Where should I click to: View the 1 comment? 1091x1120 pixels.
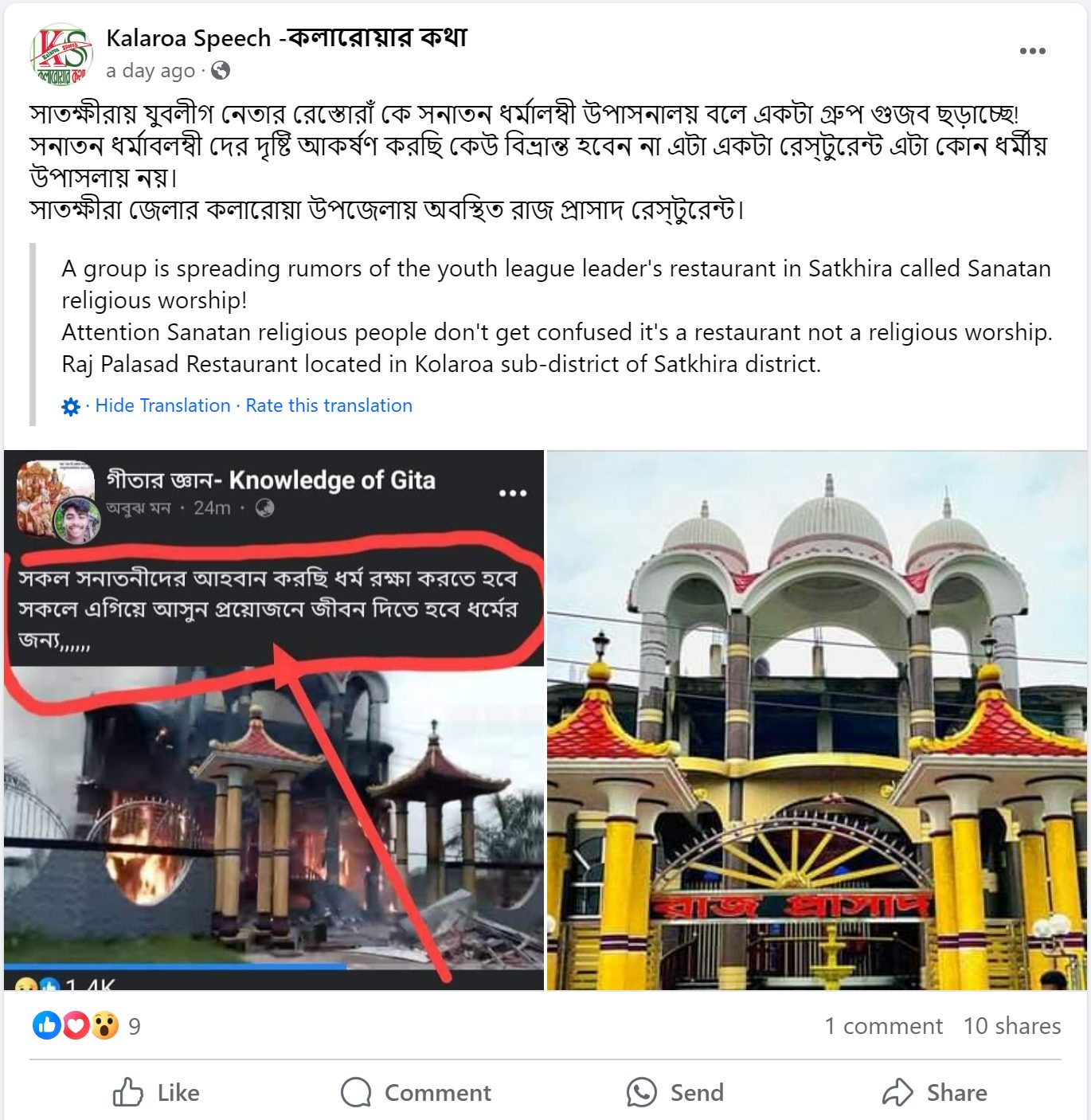tap(883, 1026)
